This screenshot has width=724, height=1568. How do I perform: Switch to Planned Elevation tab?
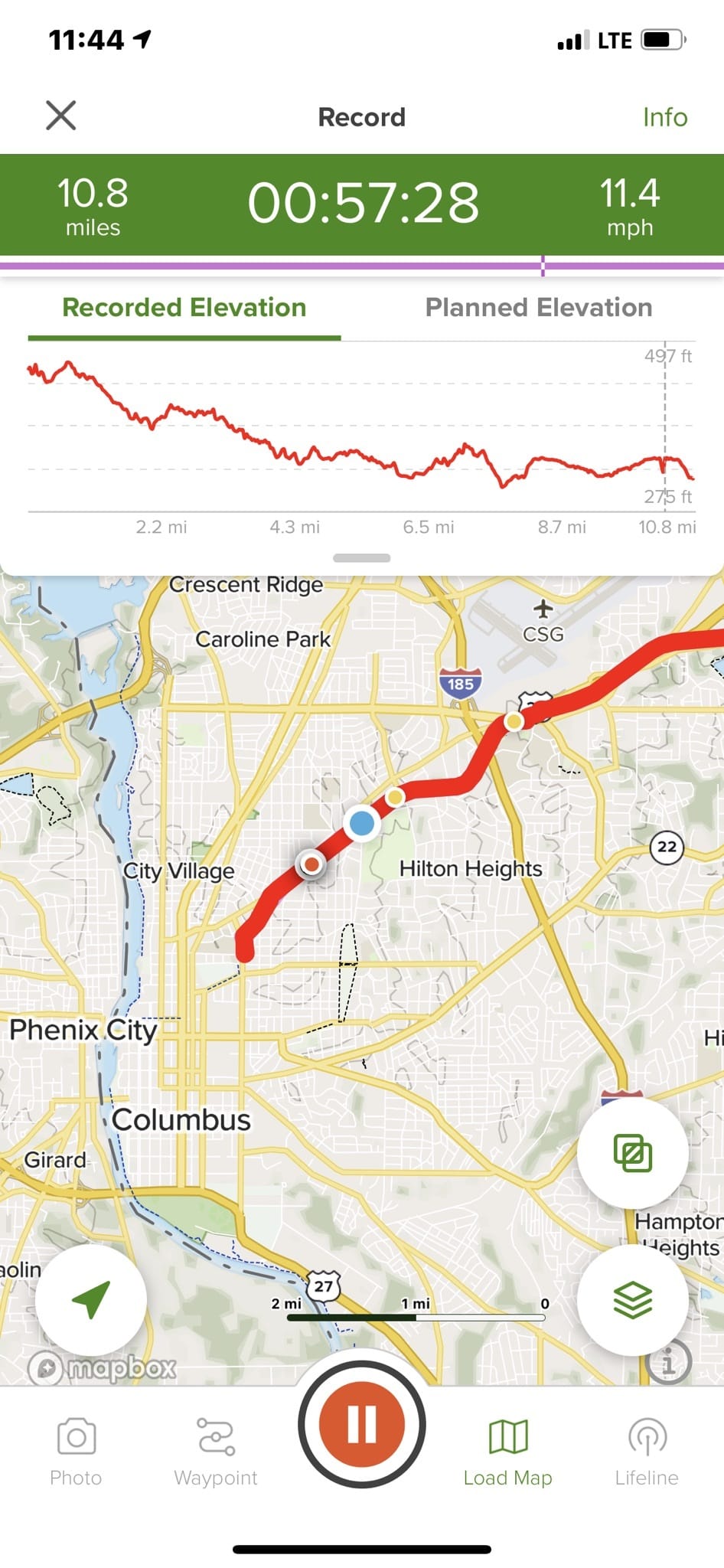539,307
